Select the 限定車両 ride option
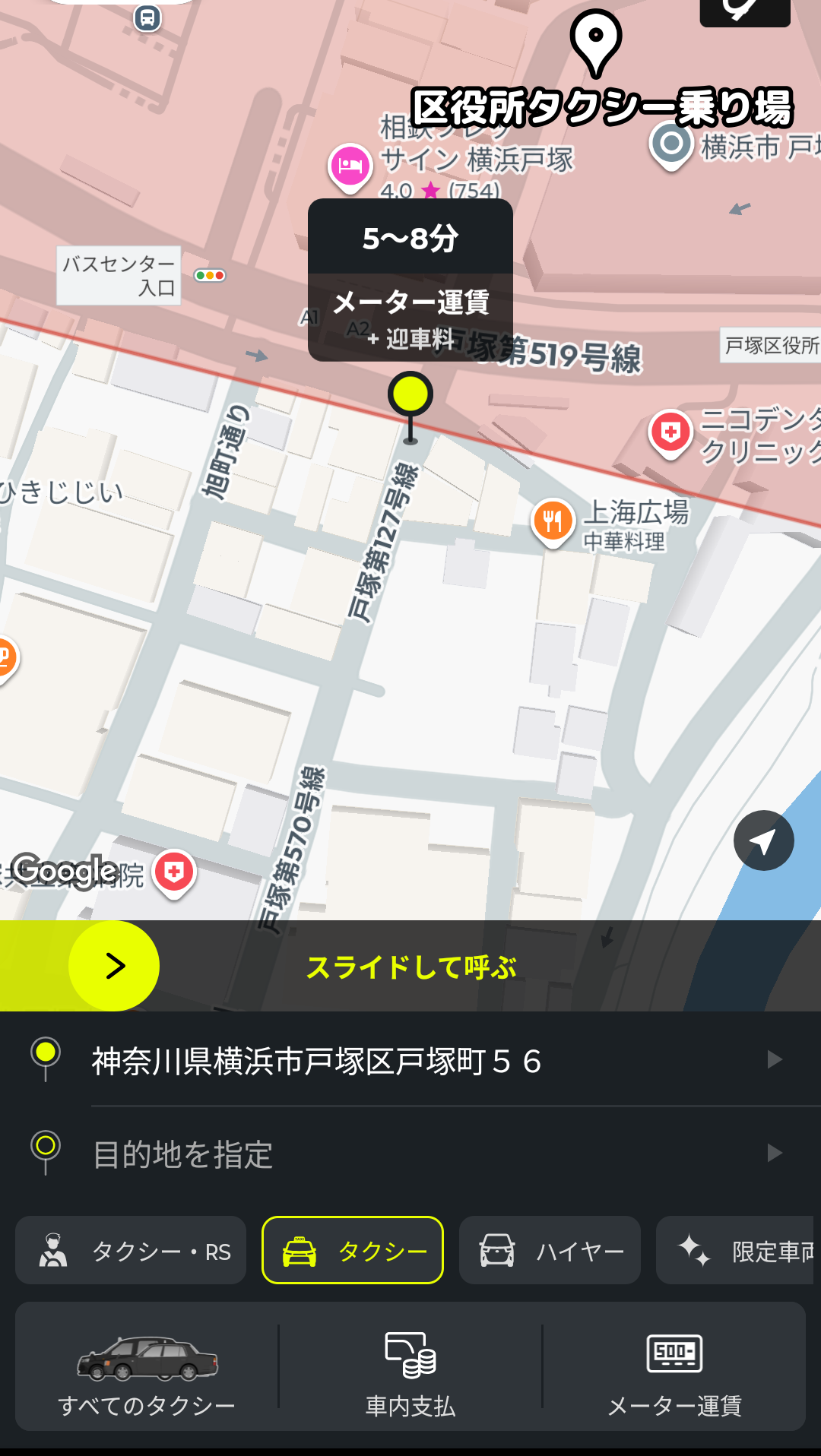 tap(736, 1251)
